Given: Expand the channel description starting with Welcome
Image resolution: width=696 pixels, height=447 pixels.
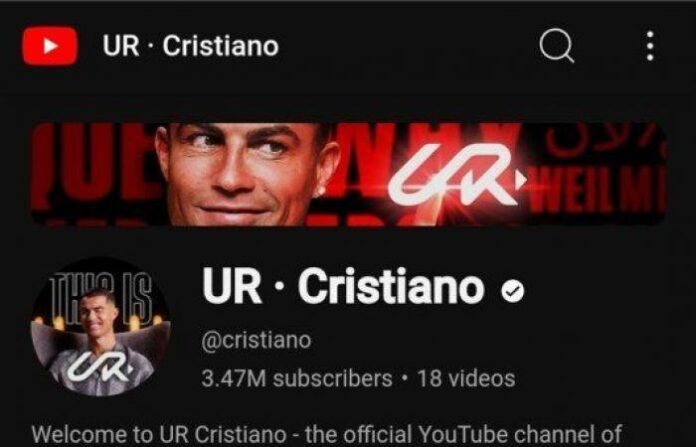Looking at the screenshot, I should click(328, 434).
